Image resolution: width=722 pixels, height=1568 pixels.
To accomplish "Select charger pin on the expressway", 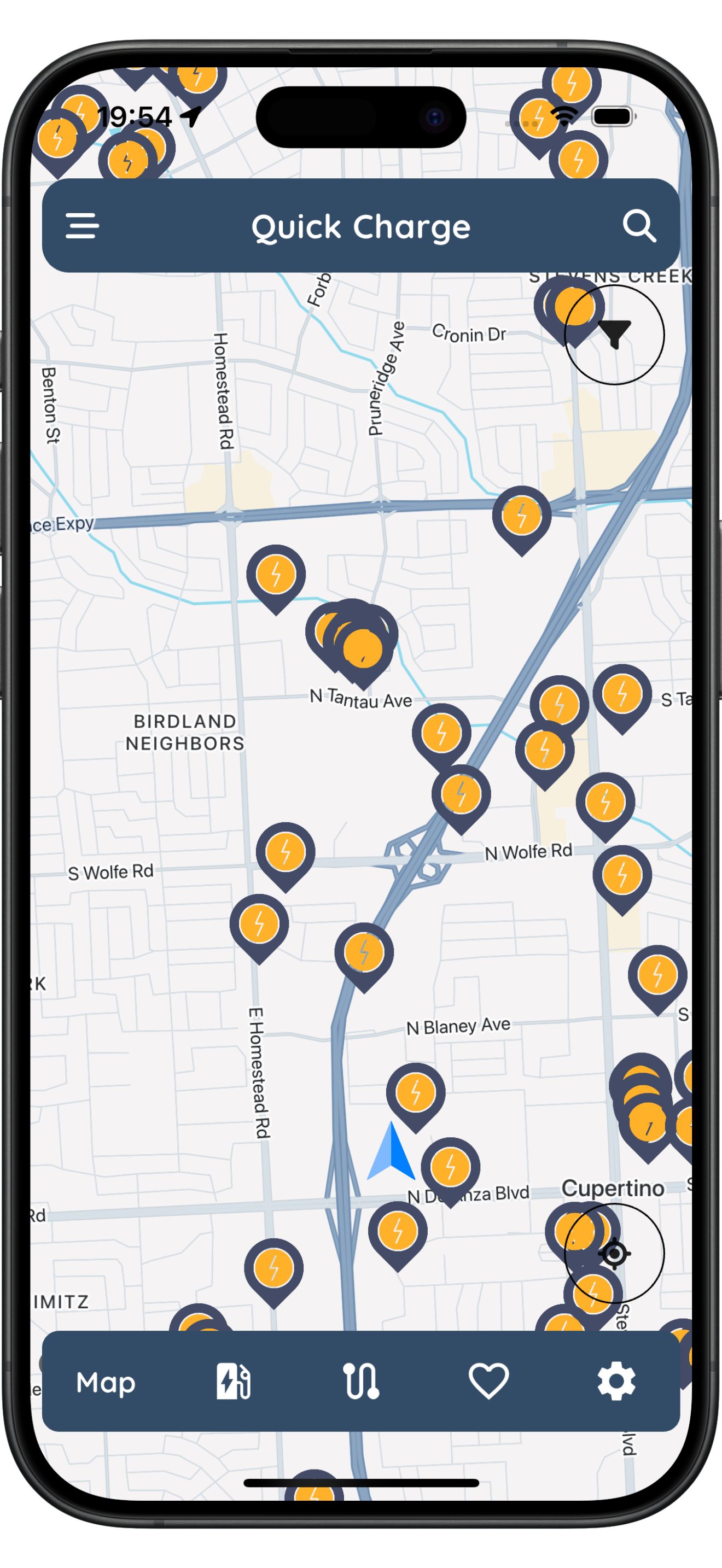I will tap(522, 516).
